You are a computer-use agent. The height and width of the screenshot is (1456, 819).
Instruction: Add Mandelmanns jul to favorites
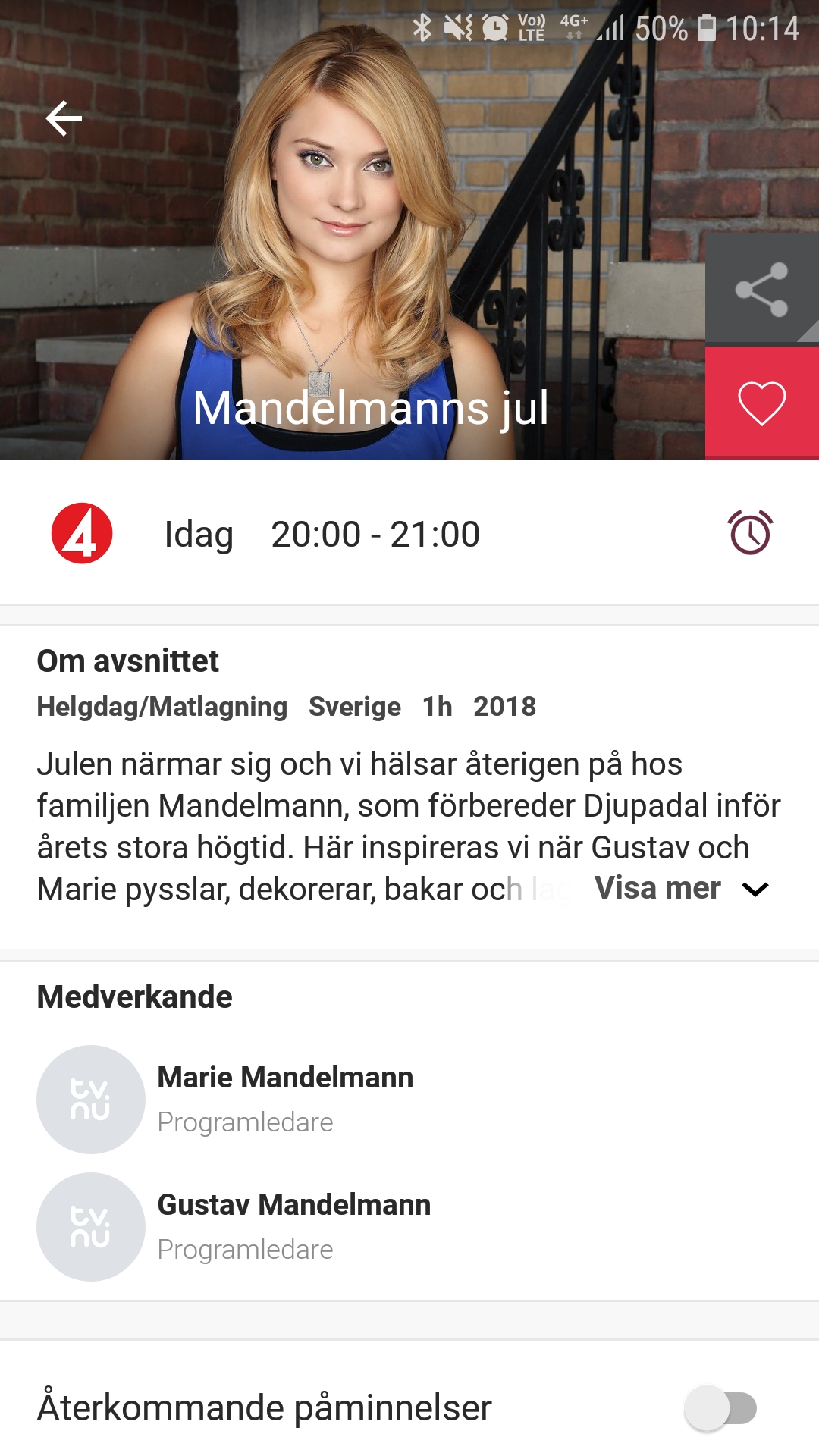pos(761,403)
